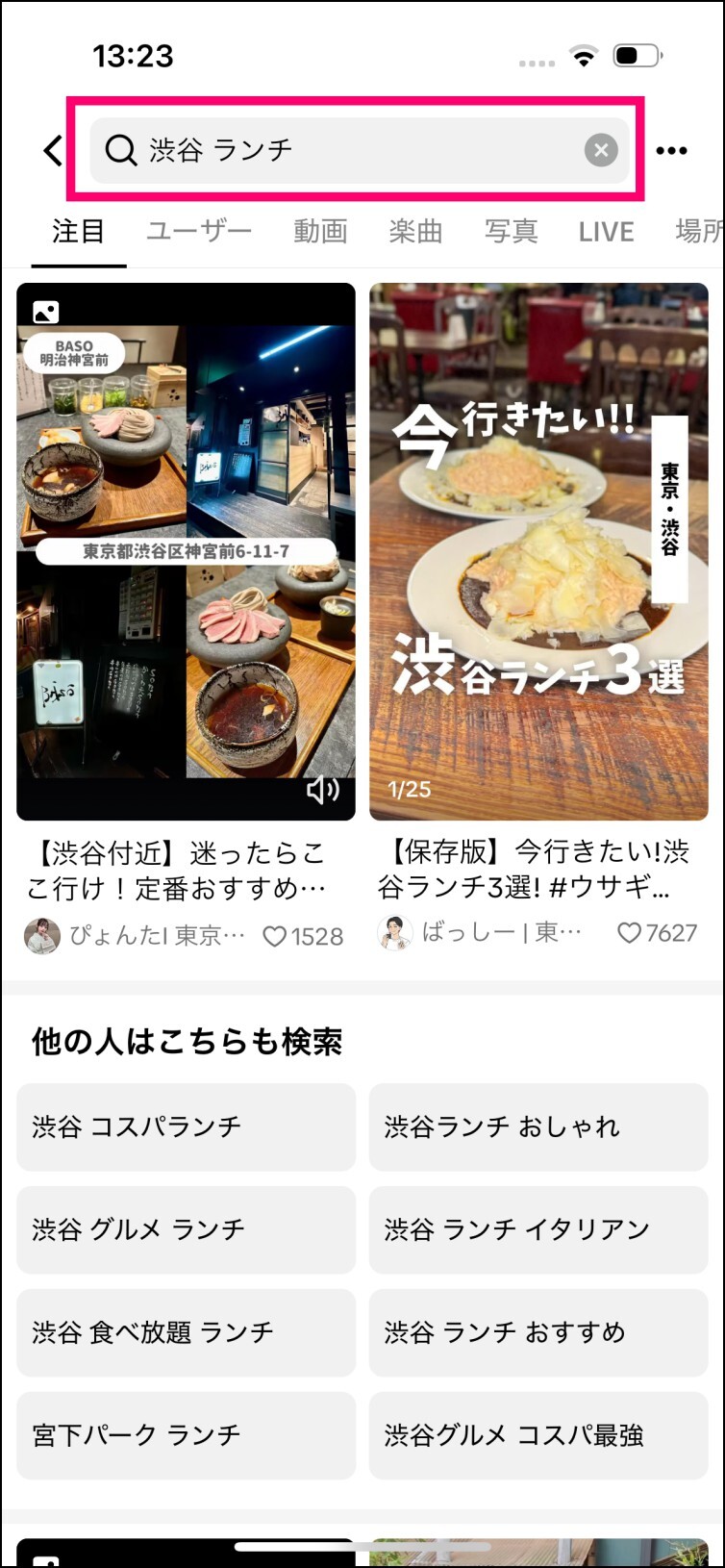Open the three-dot overflow menu

click(671, 150)
